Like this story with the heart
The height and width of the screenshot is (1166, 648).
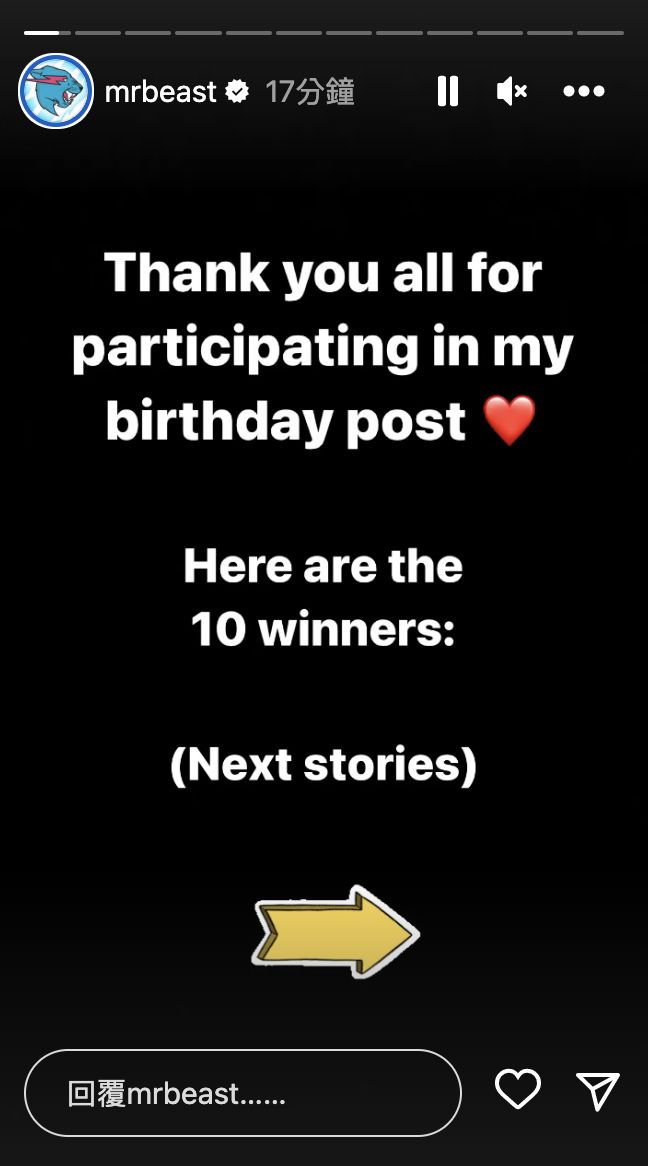518,1090
